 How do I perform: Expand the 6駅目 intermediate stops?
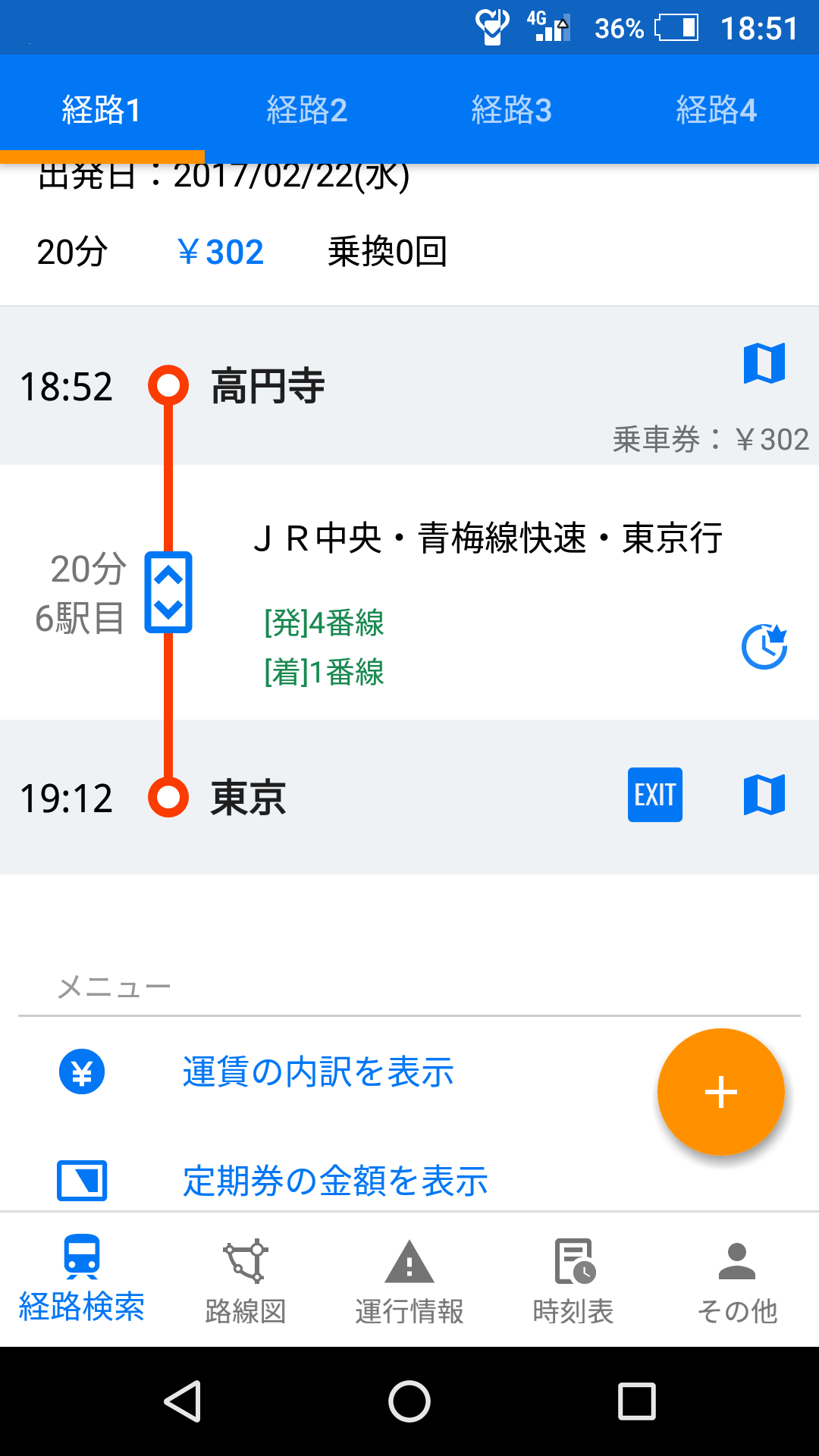click(x=168, y=592)
